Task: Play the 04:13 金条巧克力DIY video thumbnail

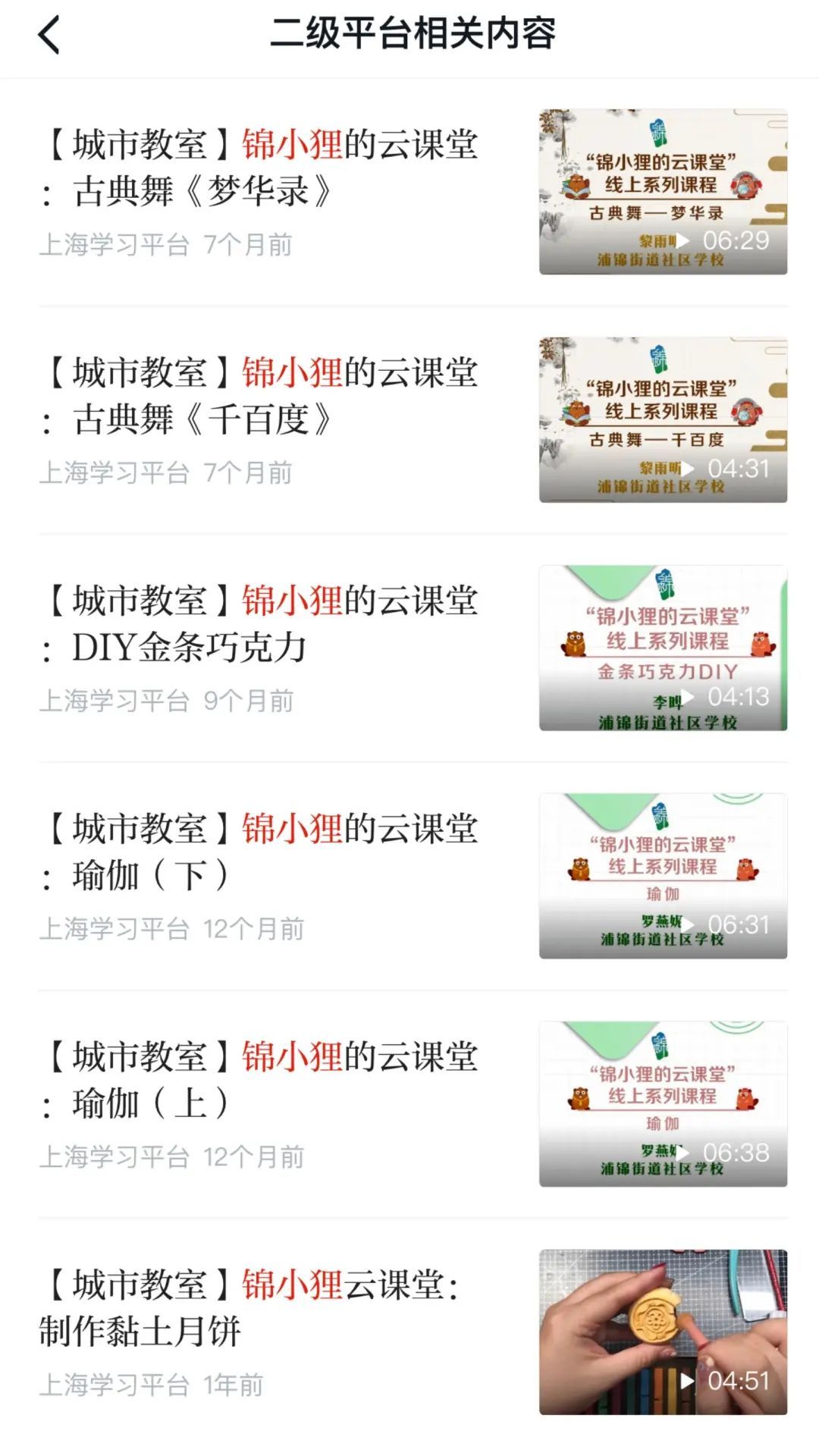Action: (x=663, y=648)
